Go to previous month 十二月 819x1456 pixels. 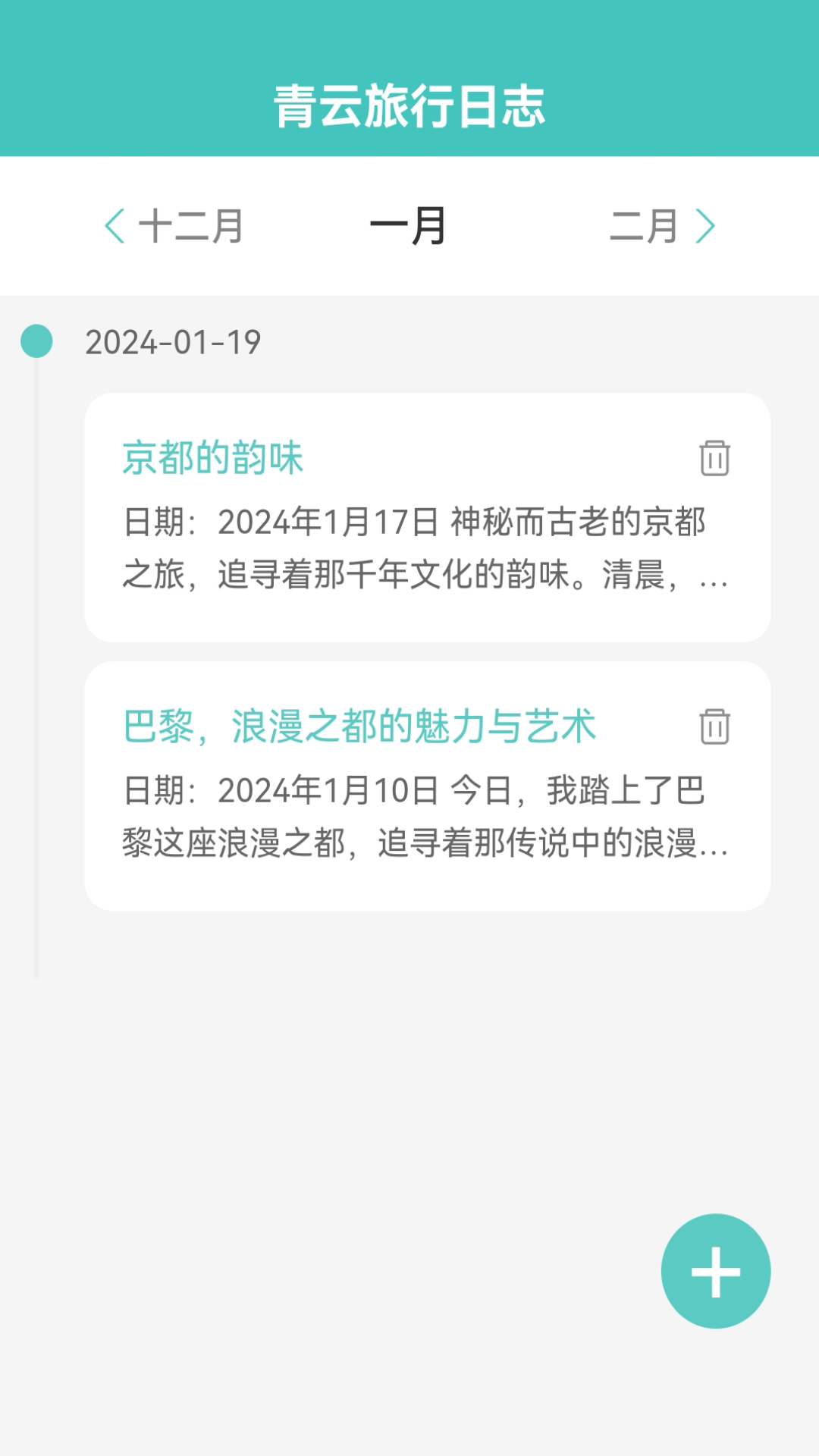pos(174,226)
